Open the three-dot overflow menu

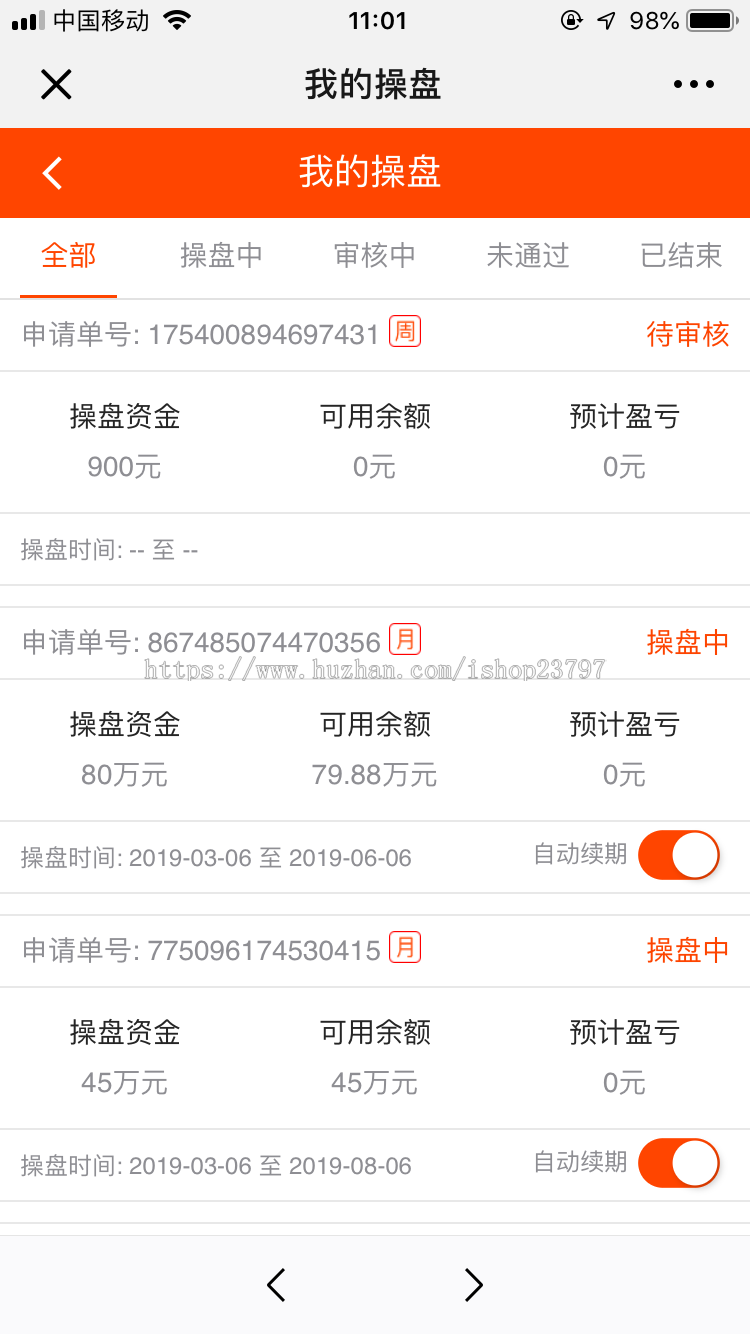pyautogui.click(x=693, y=85)
